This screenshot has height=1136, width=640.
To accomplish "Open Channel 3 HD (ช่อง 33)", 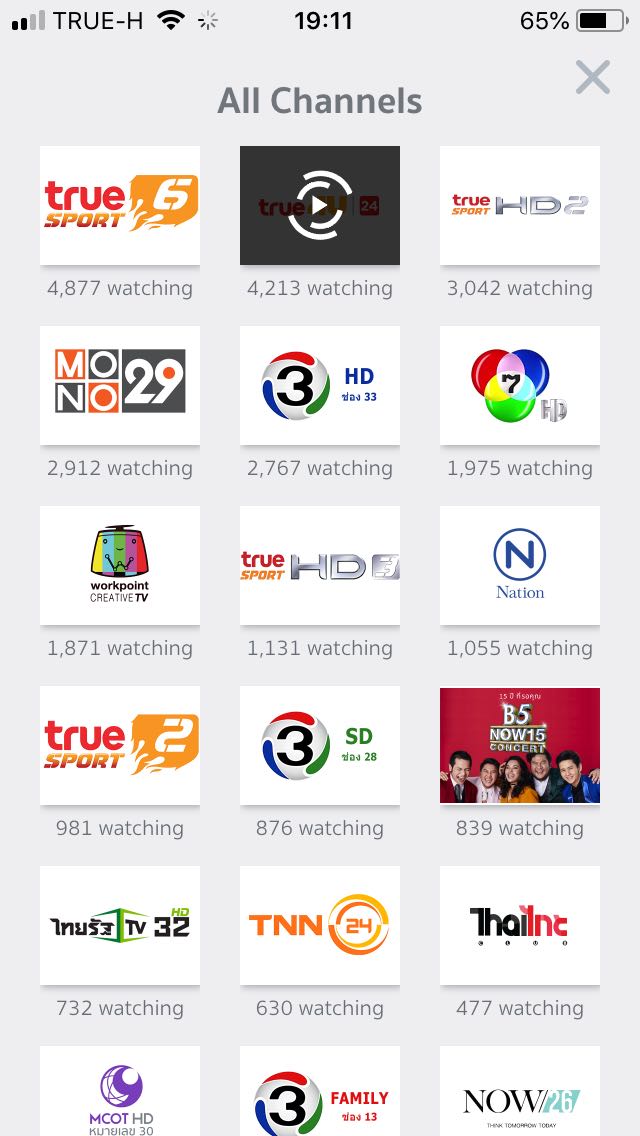I will pyautogui.click(x=320, y=385).
